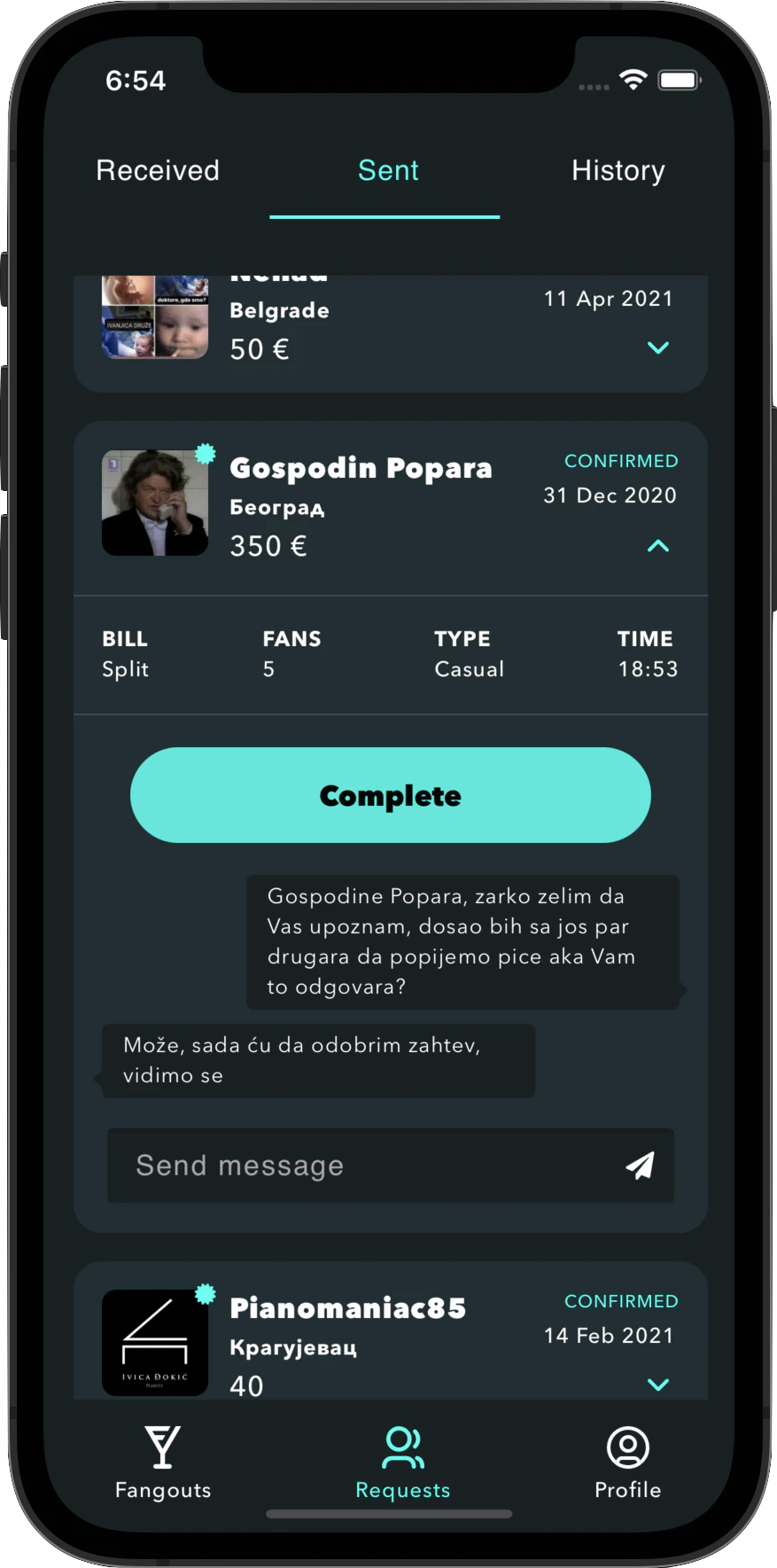Open the Requests tab
This screenshot has width=777, height=1568.
(x=403, y=1463)
